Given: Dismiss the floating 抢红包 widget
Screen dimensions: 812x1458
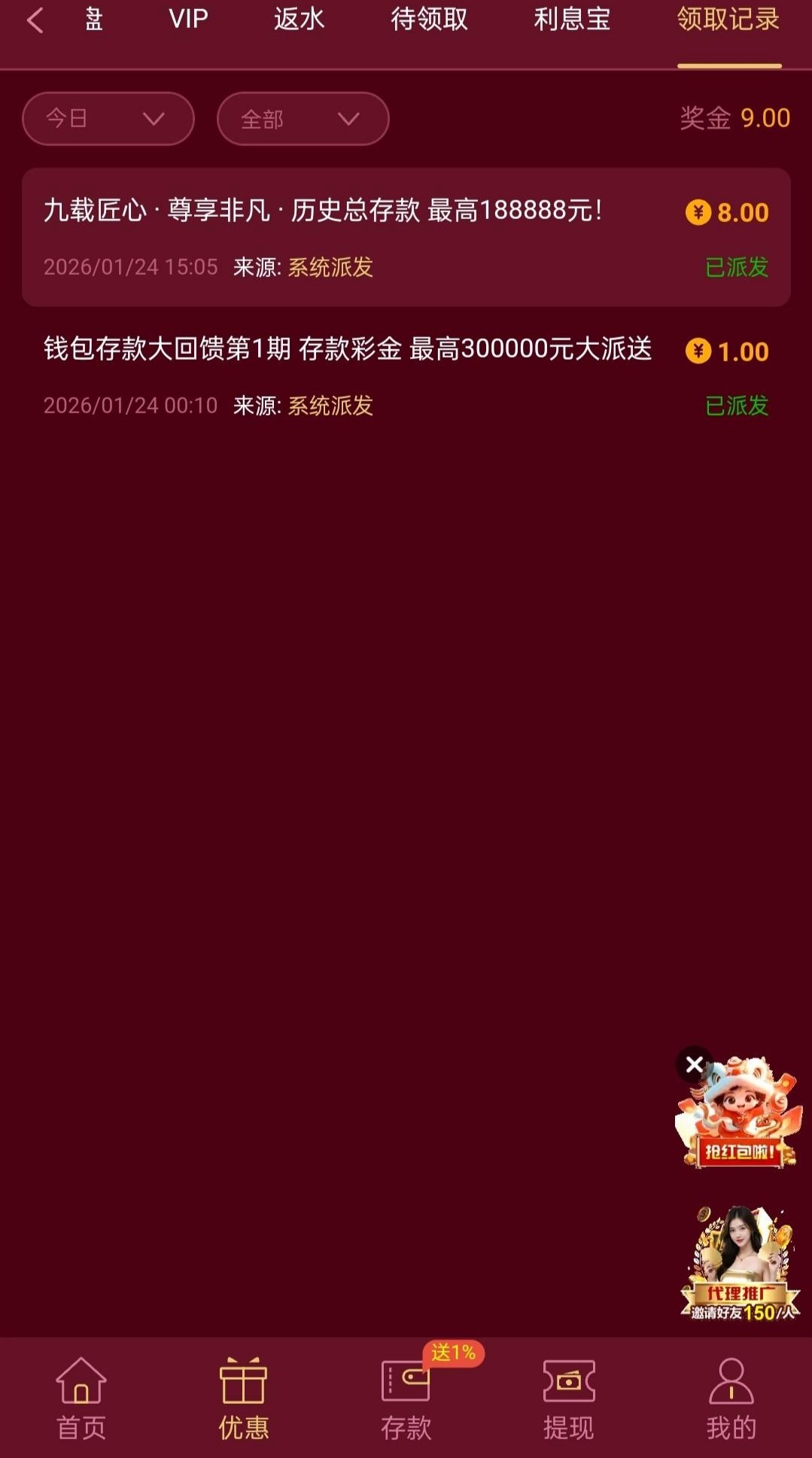Looking at the screenshot, I should click(694, 1064).
